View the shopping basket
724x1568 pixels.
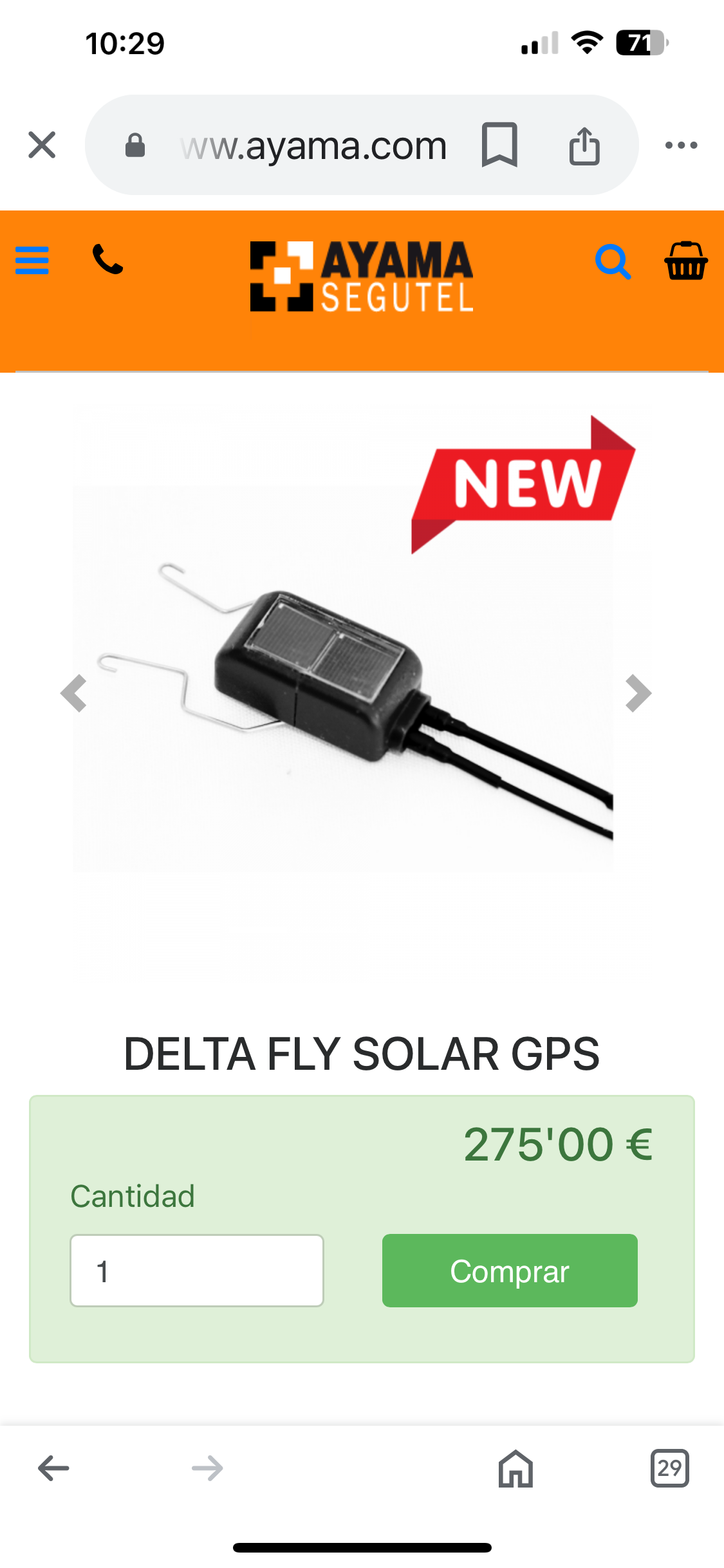[x=686, y=261]
